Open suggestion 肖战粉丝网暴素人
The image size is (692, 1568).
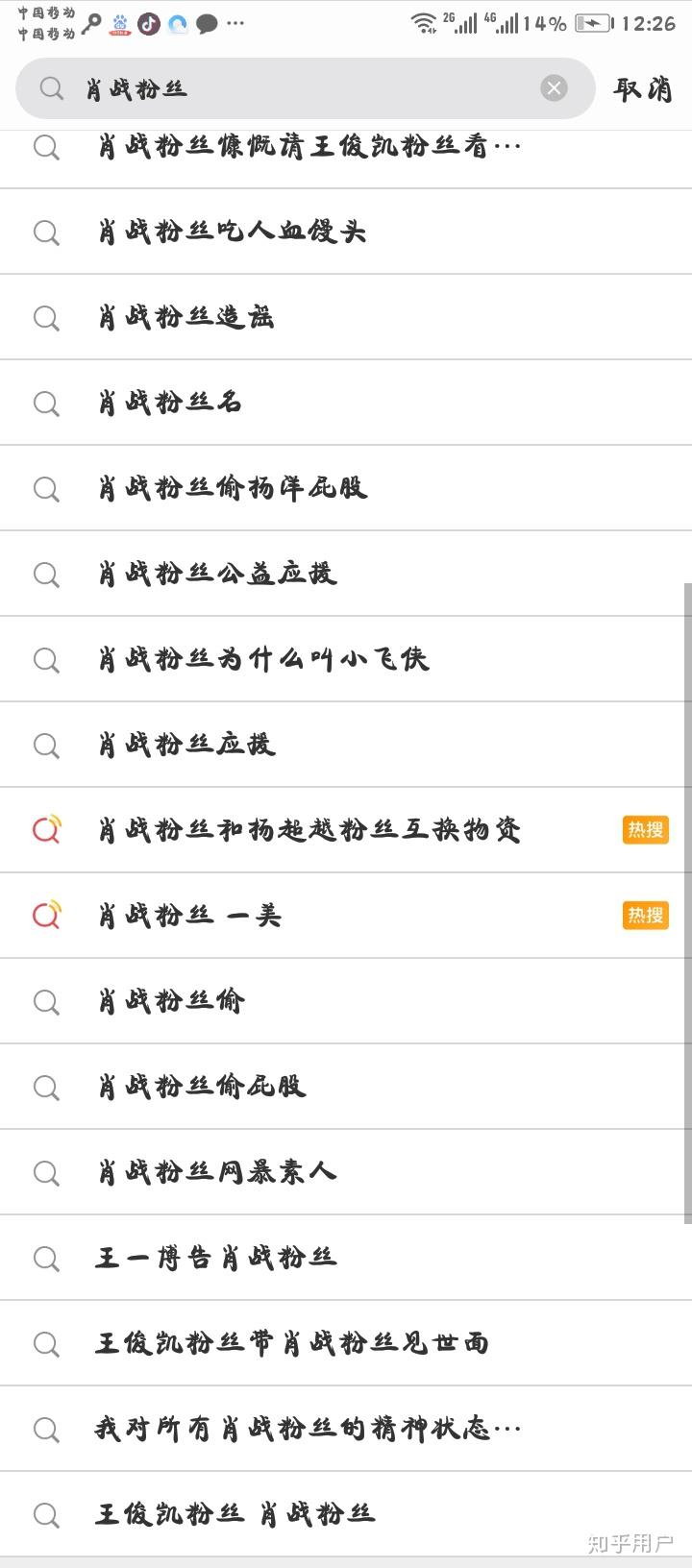(217, 1172)
